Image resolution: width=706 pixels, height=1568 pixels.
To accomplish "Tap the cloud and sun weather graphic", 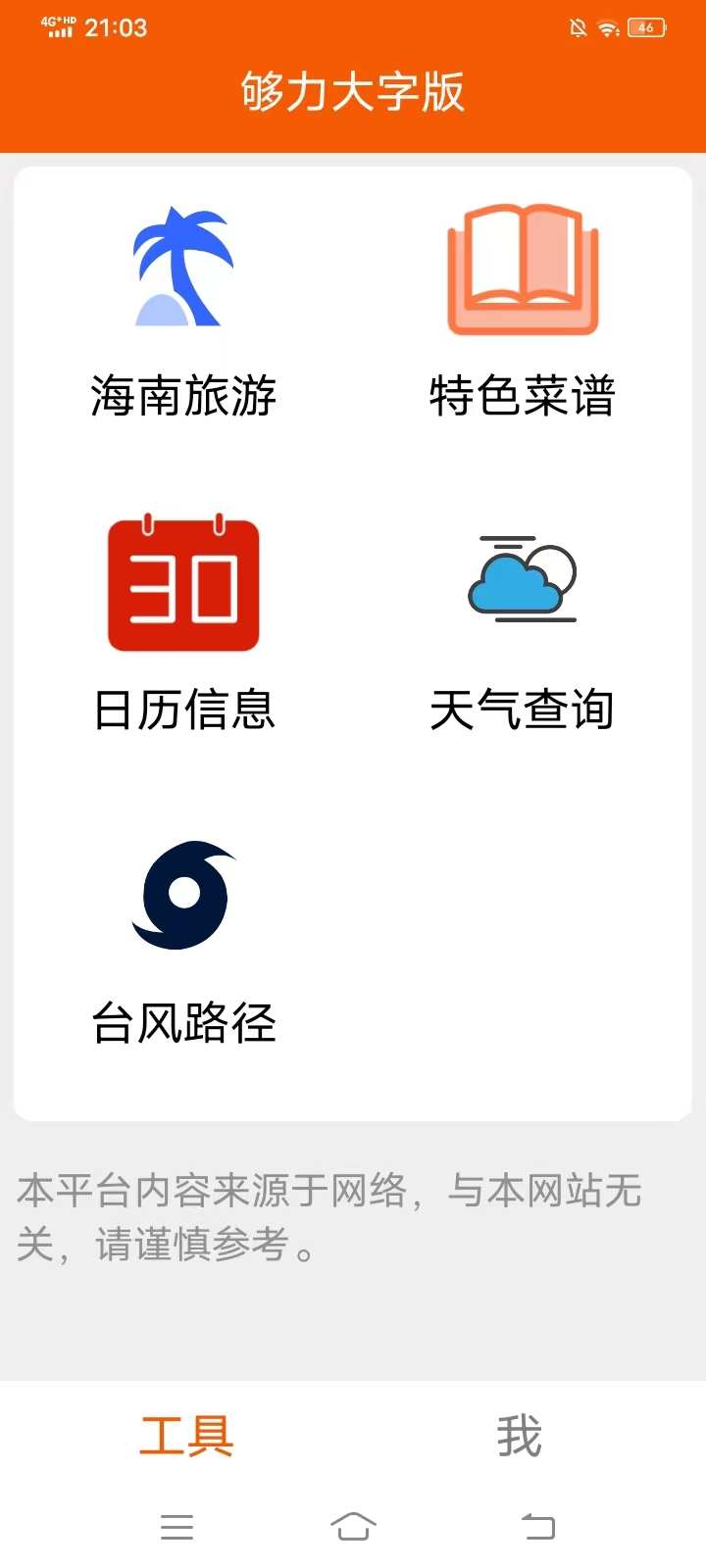I will click(523, 581).
